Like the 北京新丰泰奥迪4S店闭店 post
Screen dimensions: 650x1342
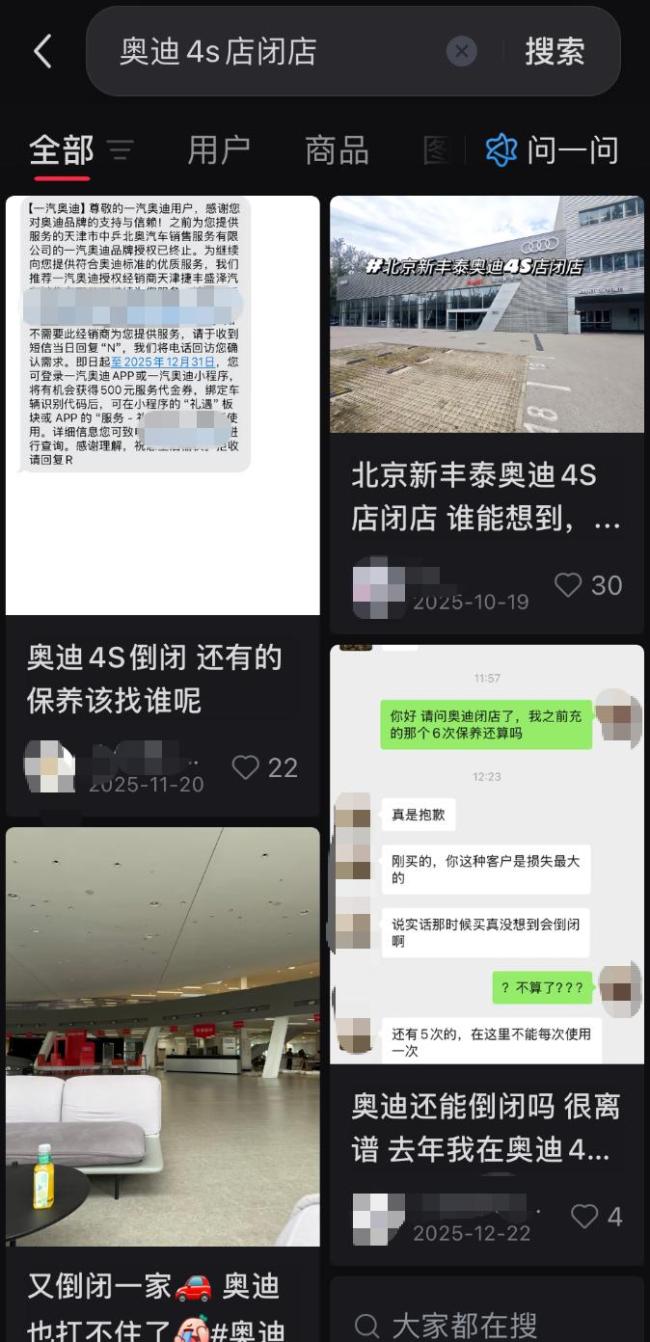pos(569,585)
